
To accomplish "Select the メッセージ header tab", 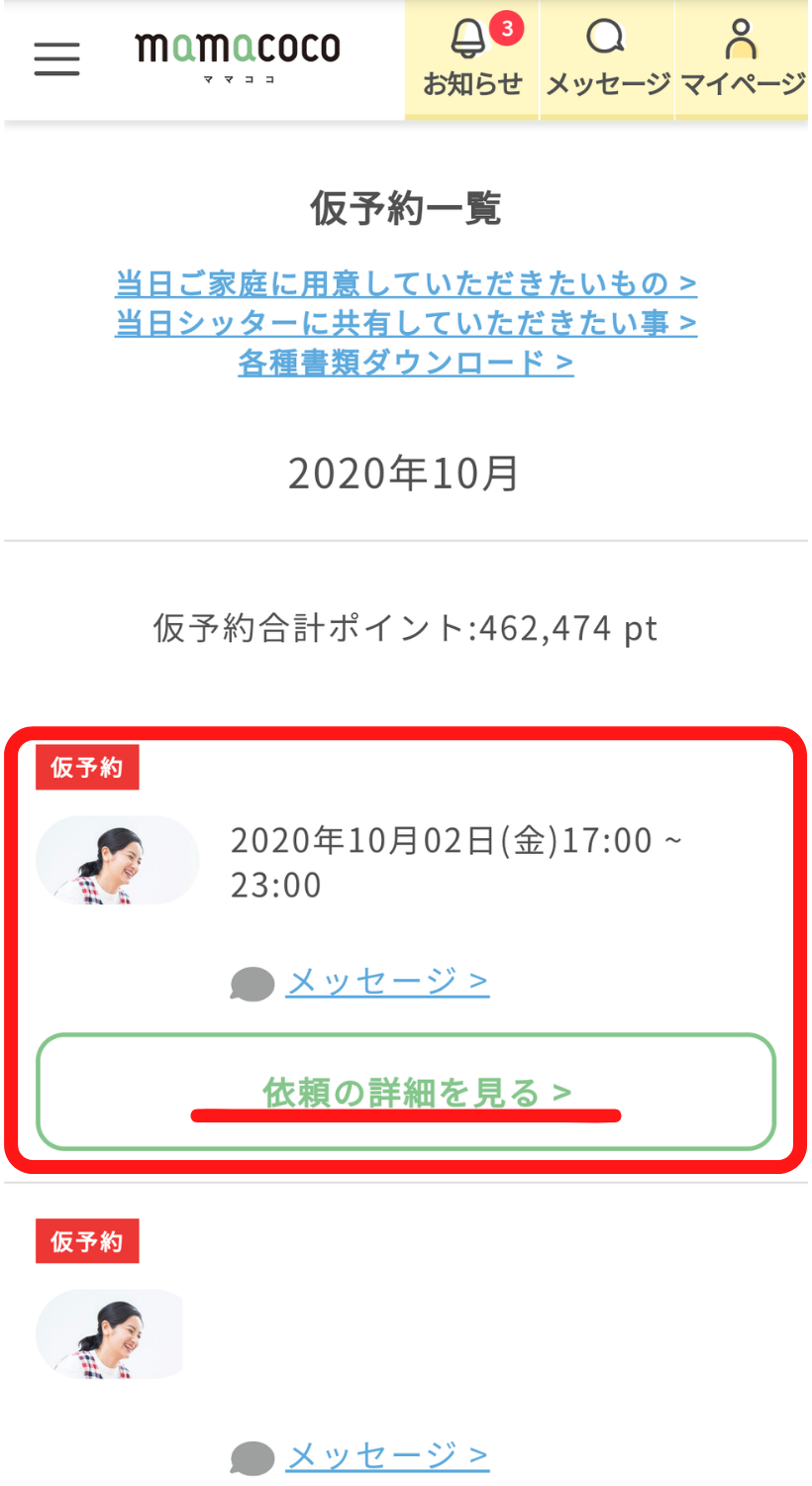I will 605,86.
